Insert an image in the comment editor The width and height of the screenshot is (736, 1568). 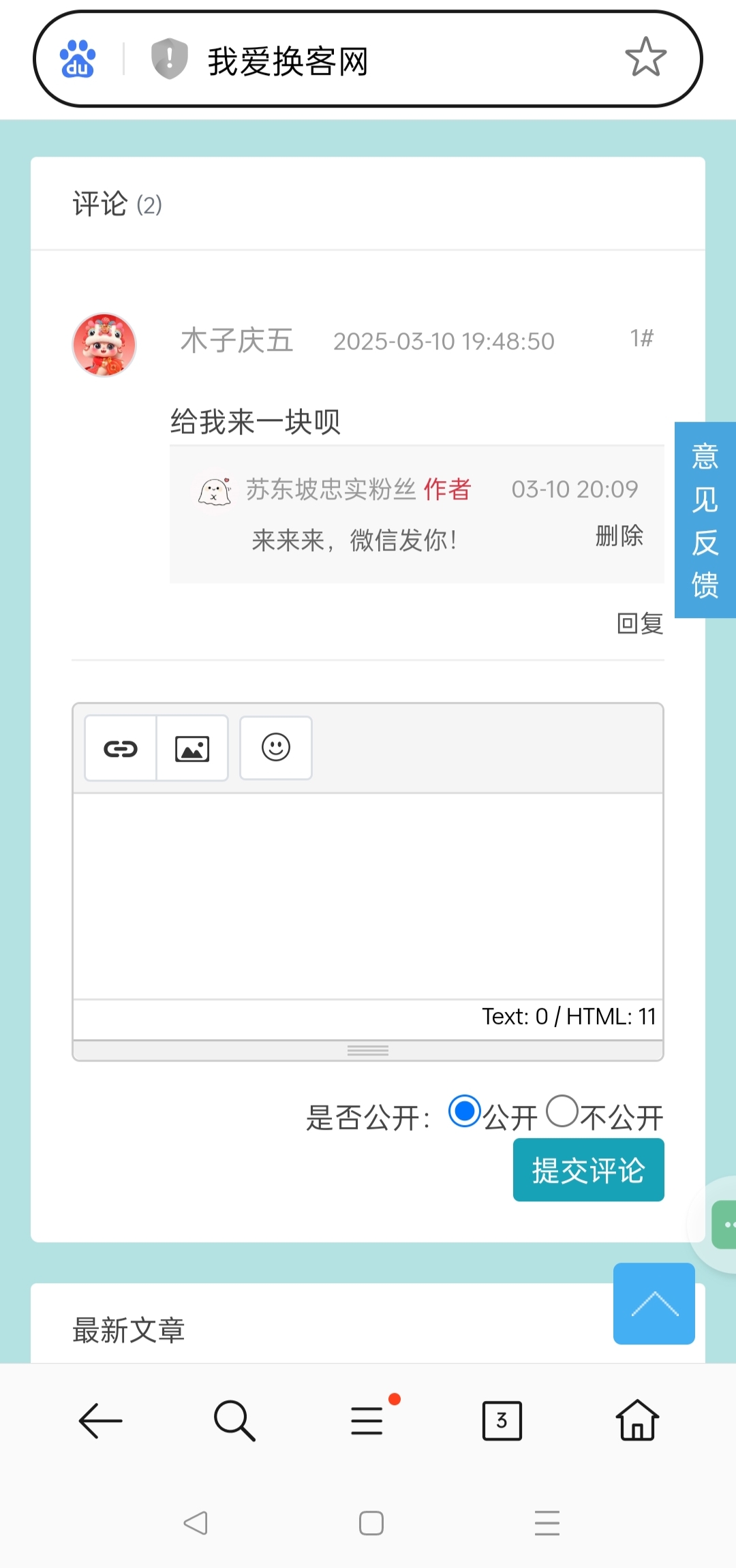(x=192, y=748)
